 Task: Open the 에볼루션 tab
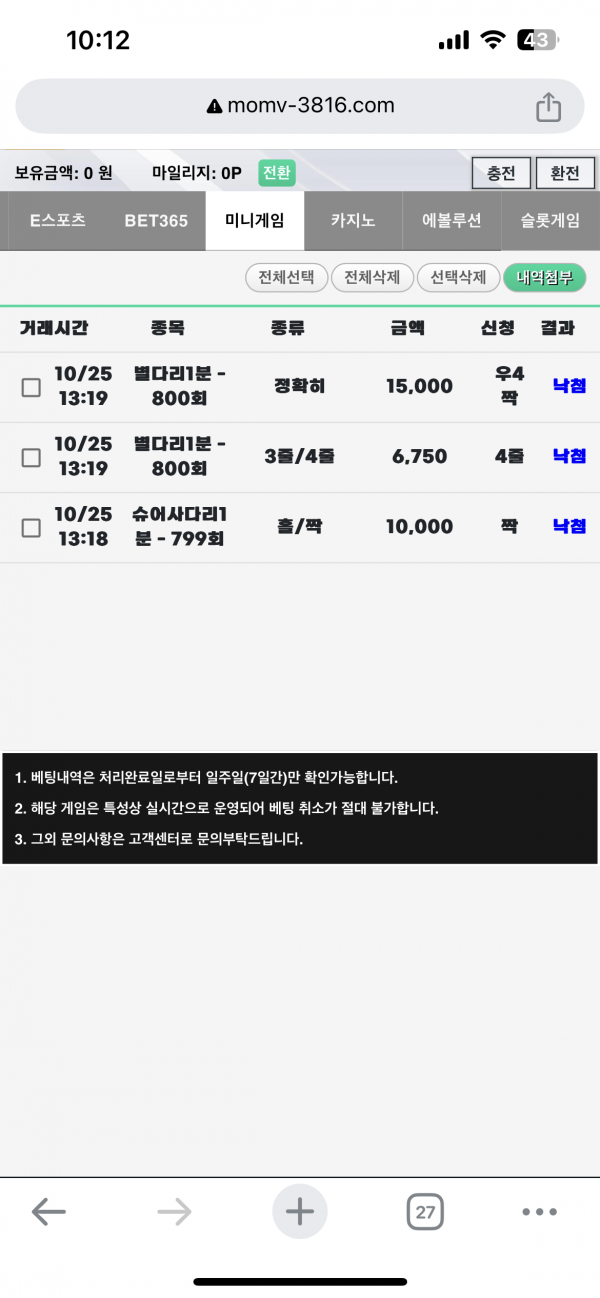pyautogui.click(x=451, y=221)
